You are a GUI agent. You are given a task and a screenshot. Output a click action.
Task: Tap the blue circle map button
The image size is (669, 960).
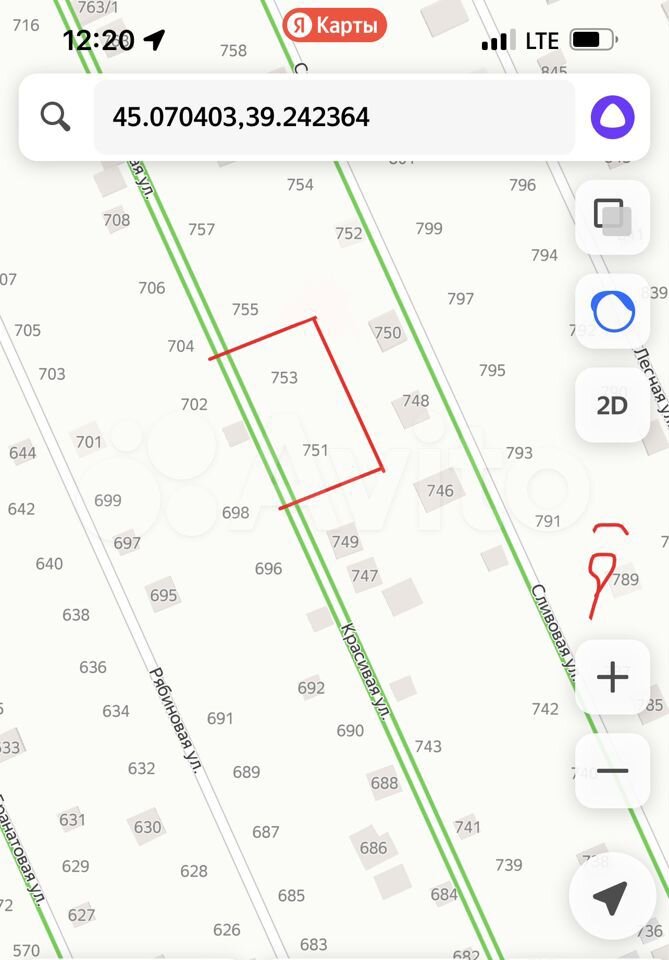pos(612,311)
